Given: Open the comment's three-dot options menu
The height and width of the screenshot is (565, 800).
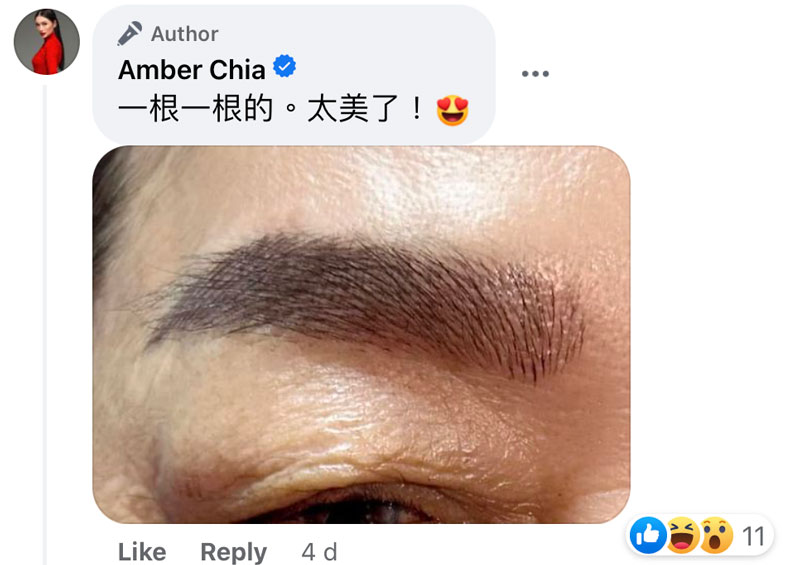Looking at the screenshot, I should click(535, 73).
